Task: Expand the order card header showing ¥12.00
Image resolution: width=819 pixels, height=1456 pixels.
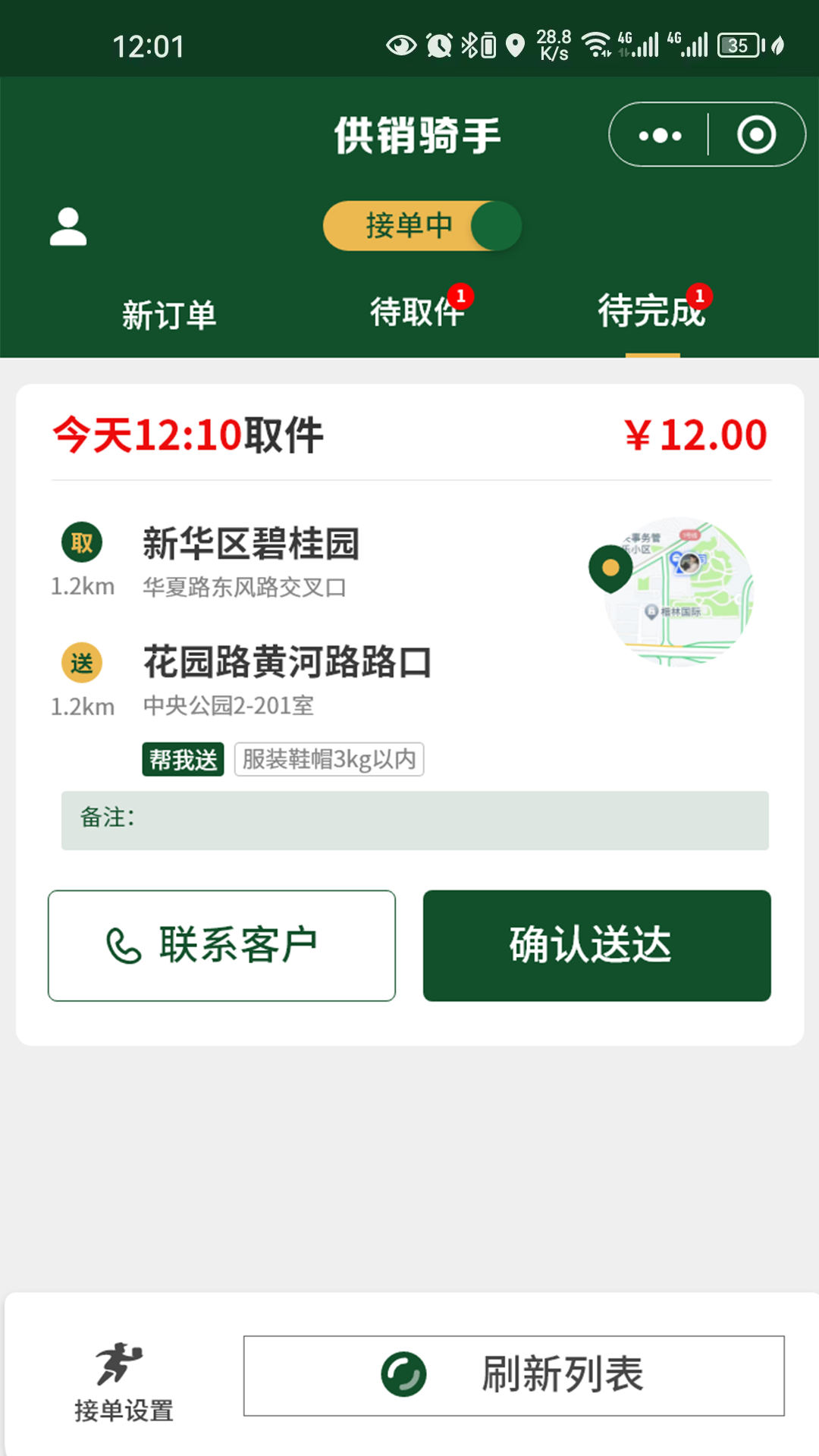Action: coord(409,435)
